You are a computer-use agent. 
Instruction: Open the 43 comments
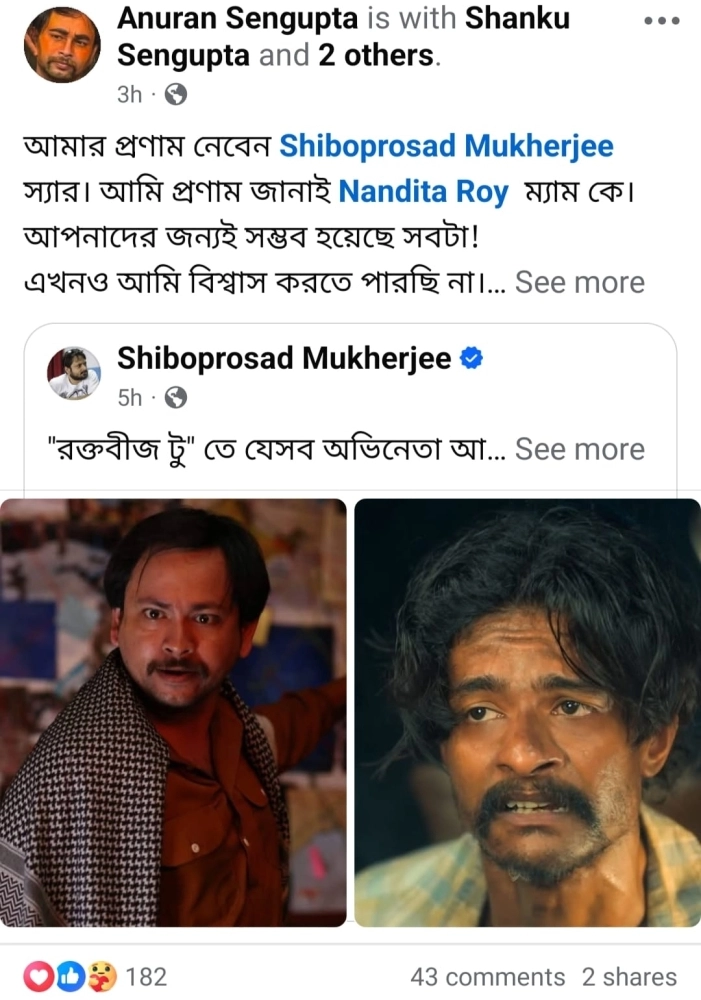[x=487, y=977]
